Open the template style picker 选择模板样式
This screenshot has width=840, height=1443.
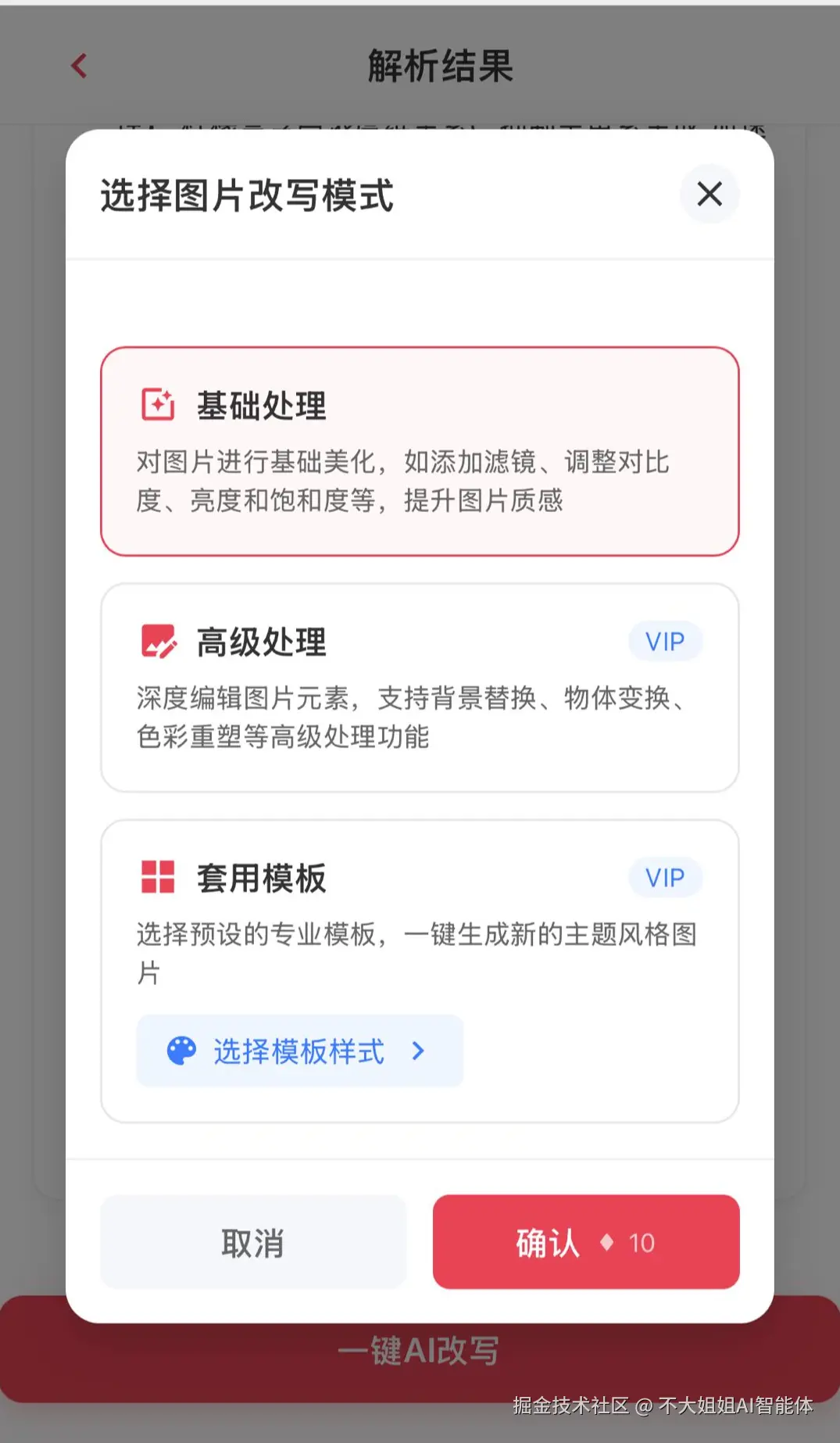(x=297, y=1051)
